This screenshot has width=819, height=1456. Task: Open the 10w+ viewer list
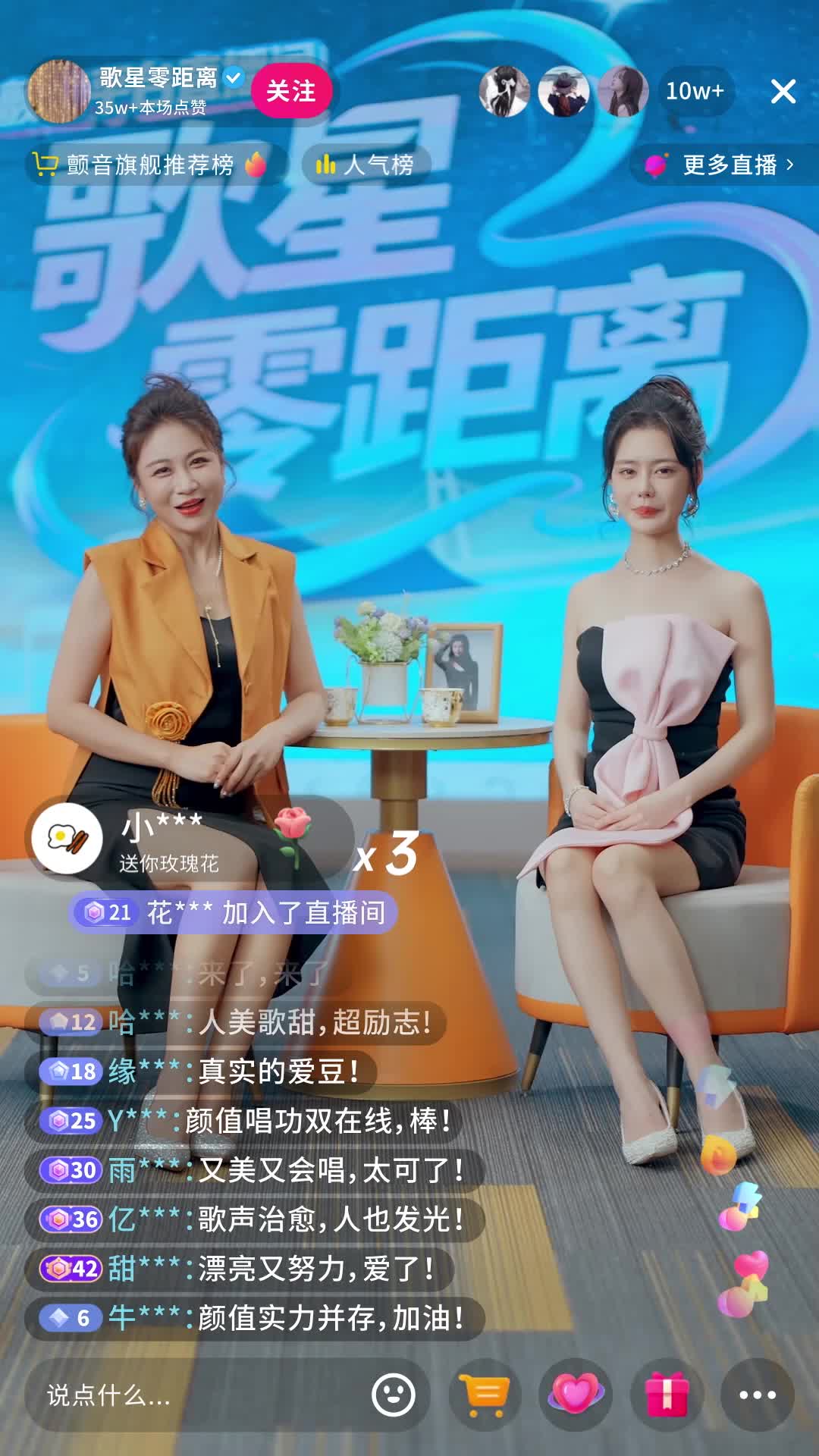695,91
